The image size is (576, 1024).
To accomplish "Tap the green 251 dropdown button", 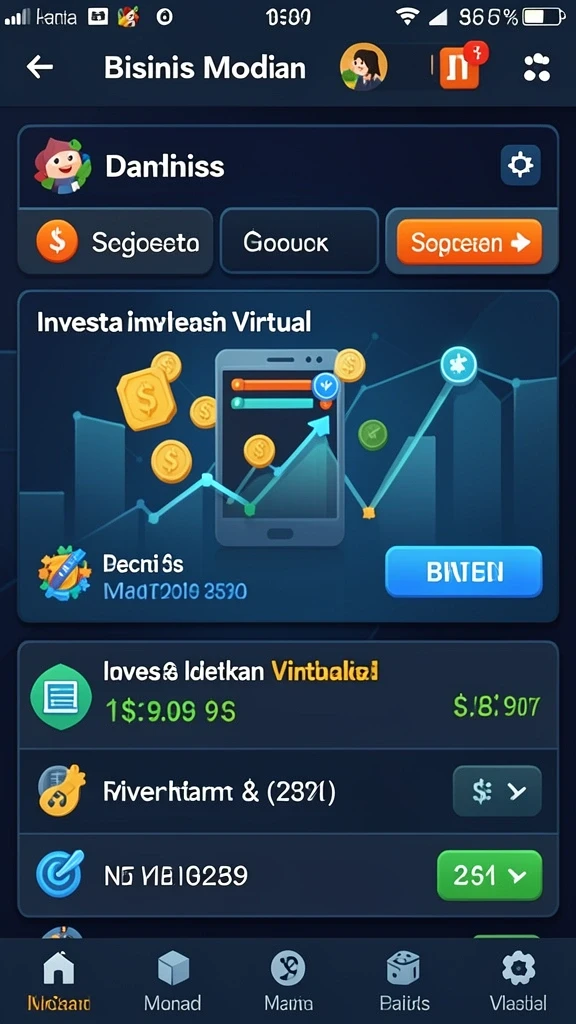I will click(489, 875).
